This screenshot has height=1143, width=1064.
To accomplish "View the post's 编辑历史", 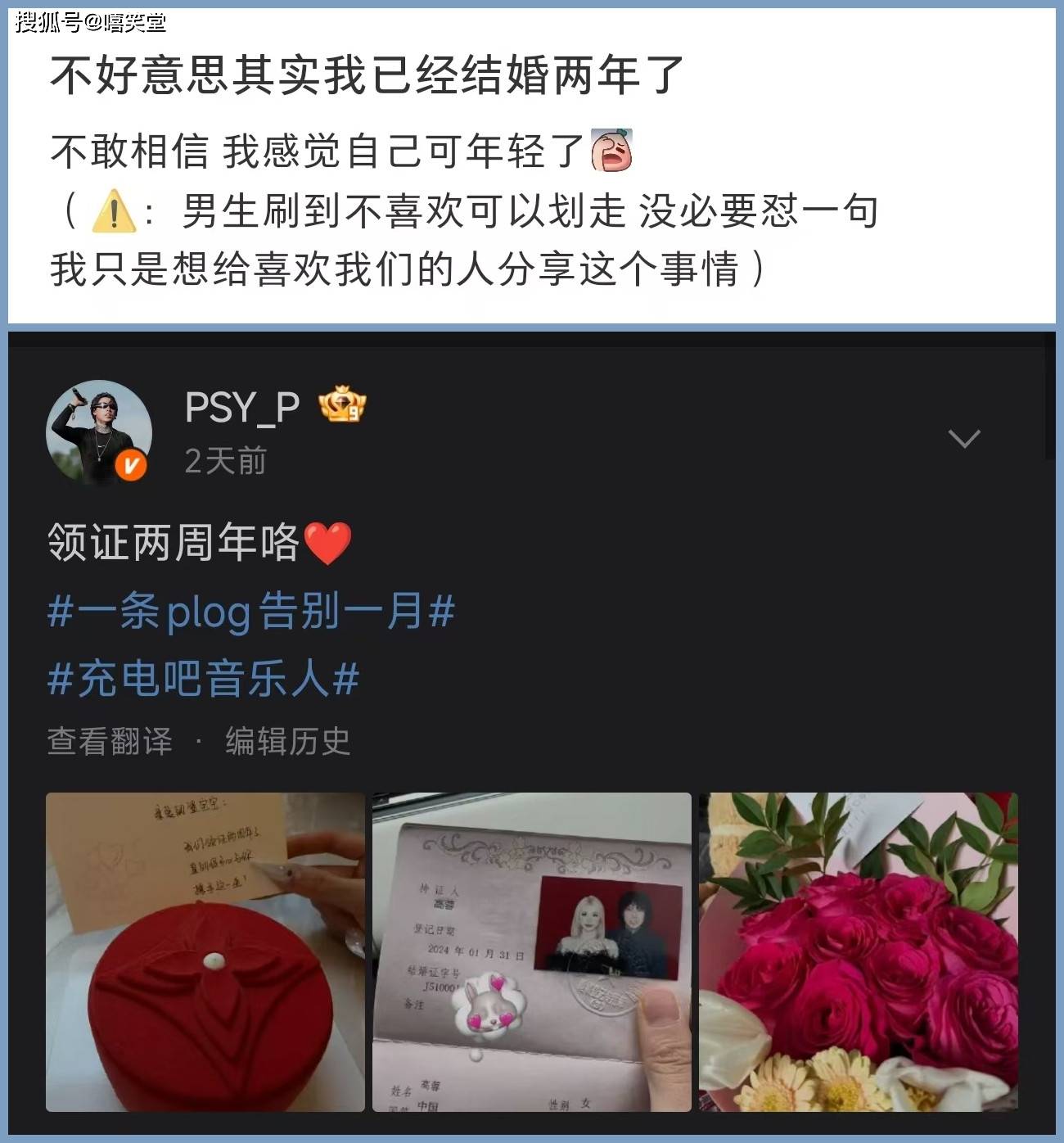I will coord(288,741).
